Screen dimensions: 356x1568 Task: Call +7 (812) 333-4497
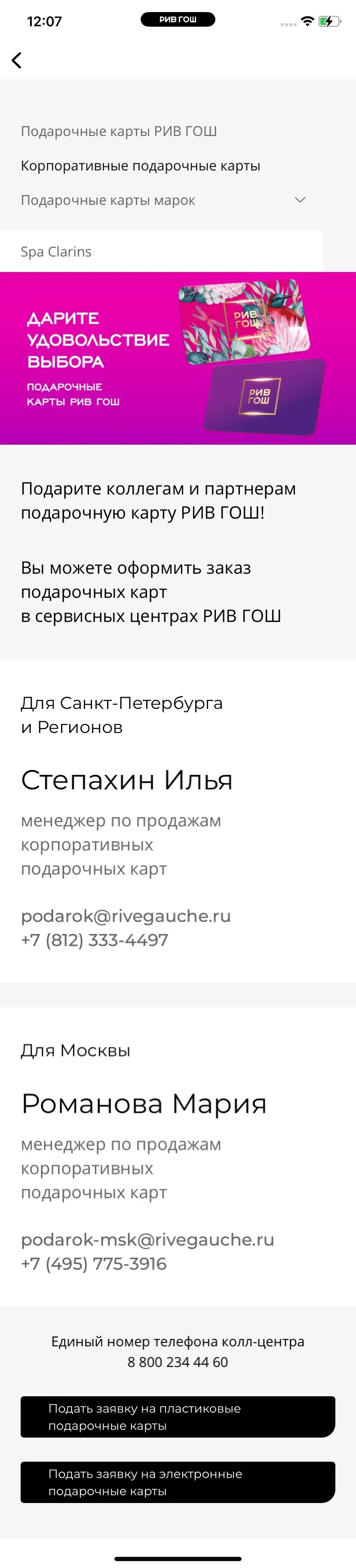click(94, 940)
